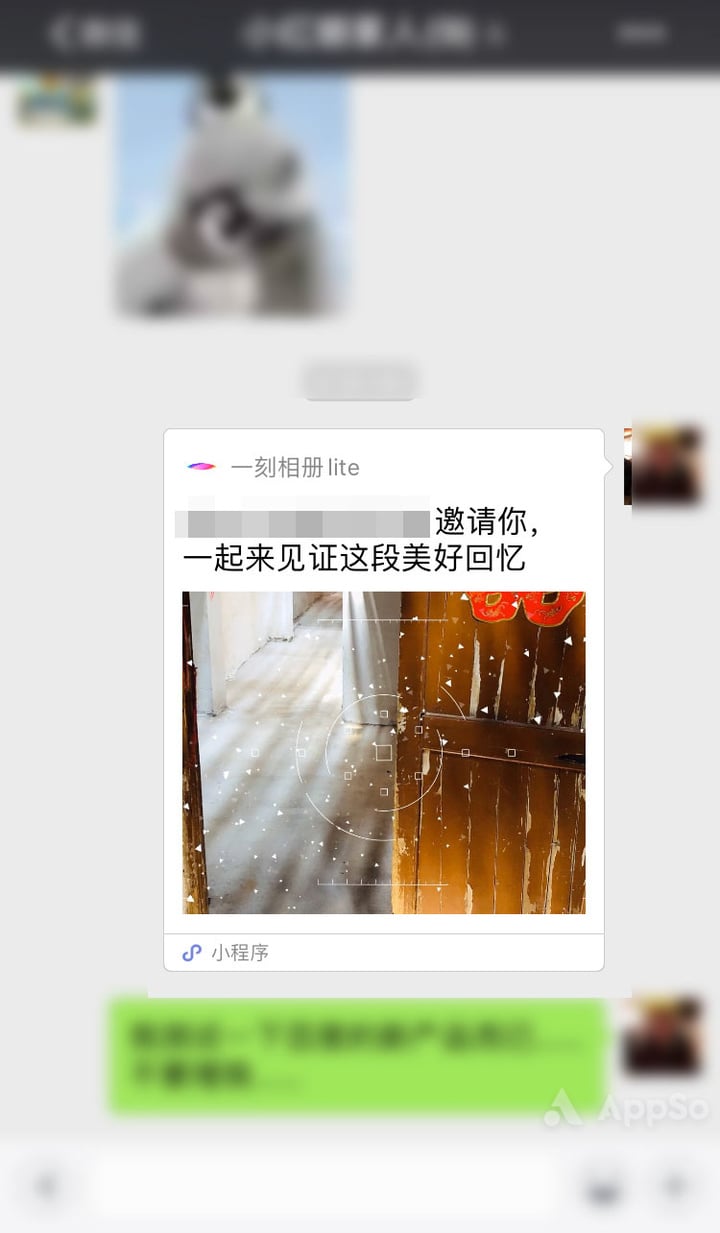Open the chat details menu
The width and height of the screenshot is (720, 1233).
coord(641,34)
